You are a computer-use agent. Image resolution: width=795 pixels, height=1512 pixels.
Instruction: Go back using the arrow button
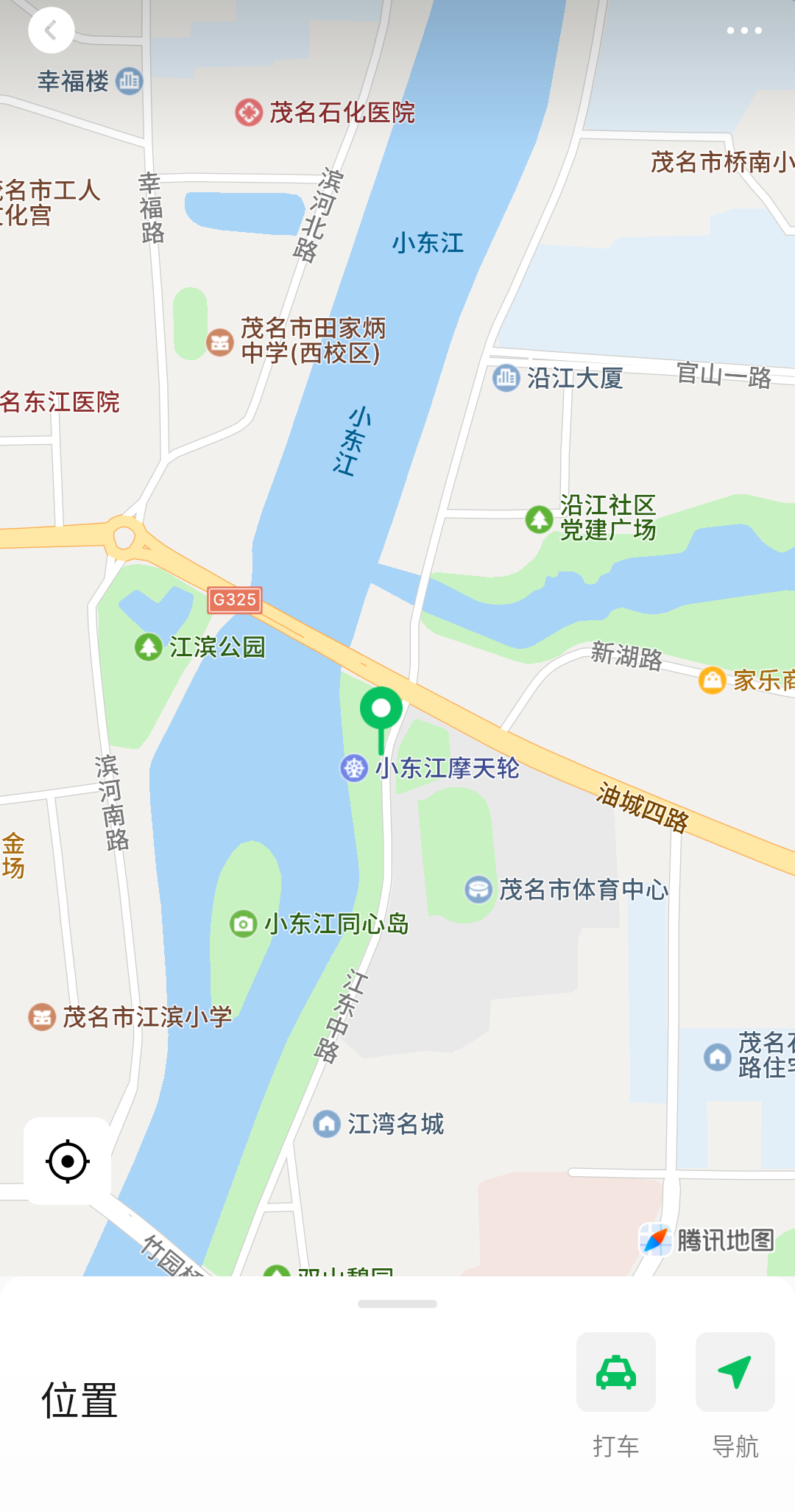tap(51, 31)
